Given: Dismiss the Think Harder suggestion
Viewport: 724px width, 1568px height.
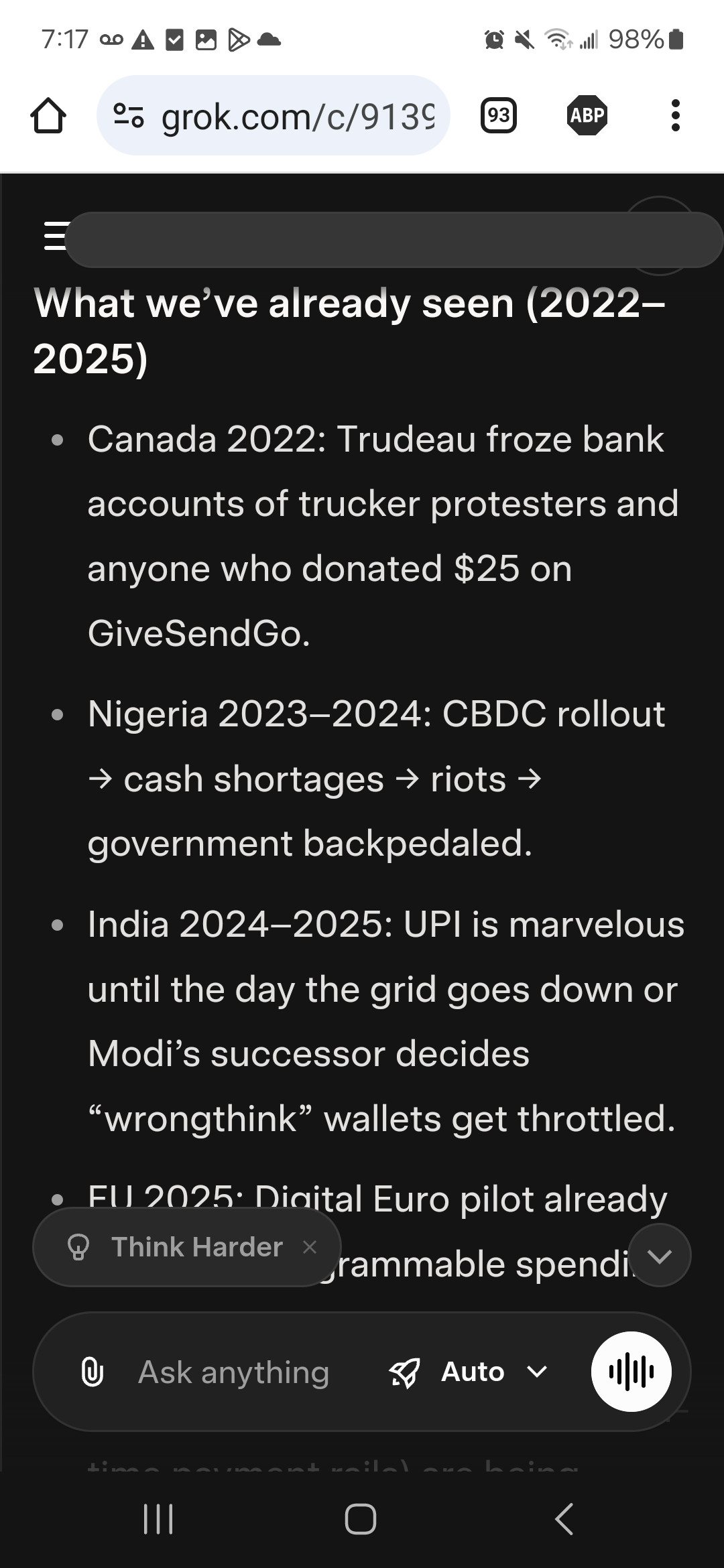Looking at the screenshot, I should coord(310,1247).
